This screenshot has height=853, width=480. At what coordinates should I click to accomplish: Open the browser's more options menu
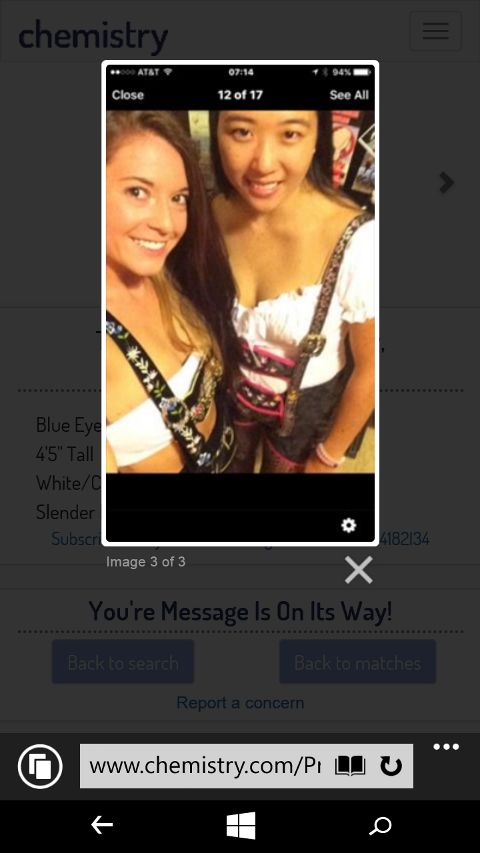446,747
